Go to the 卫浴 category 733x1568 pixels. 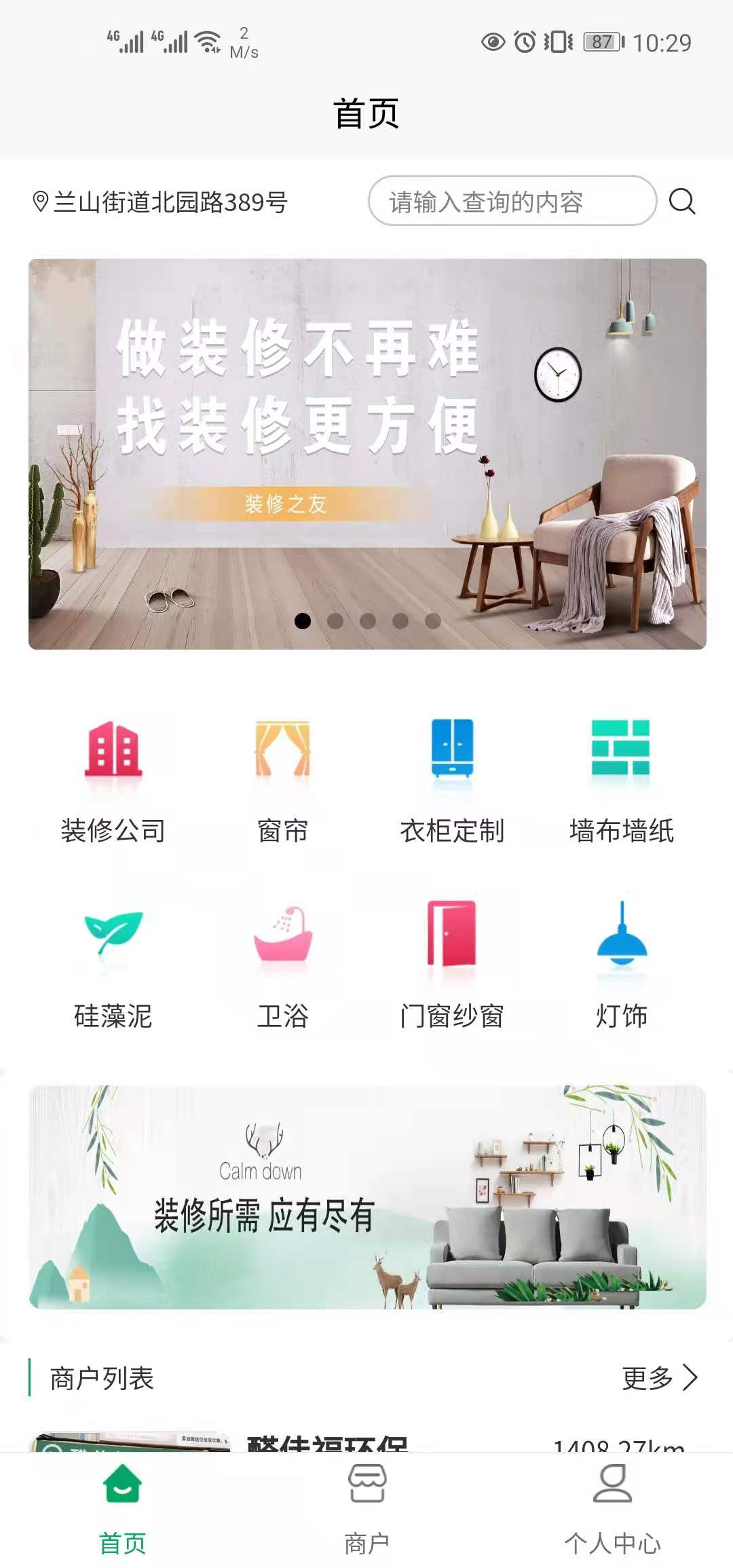click(x=282, y=965)
